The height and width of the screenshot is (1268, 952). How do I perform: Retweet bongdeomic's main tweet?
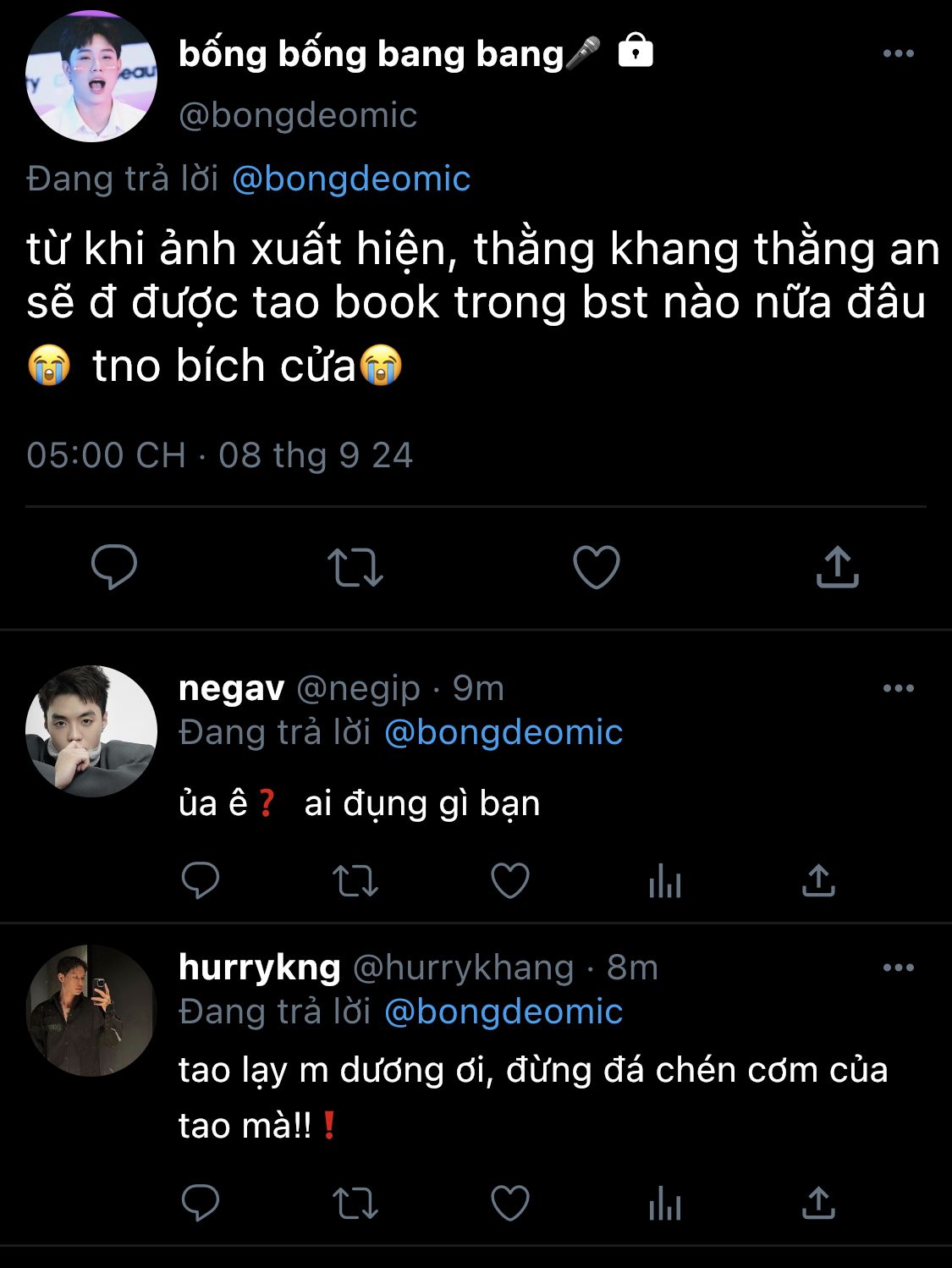point(355,567)
